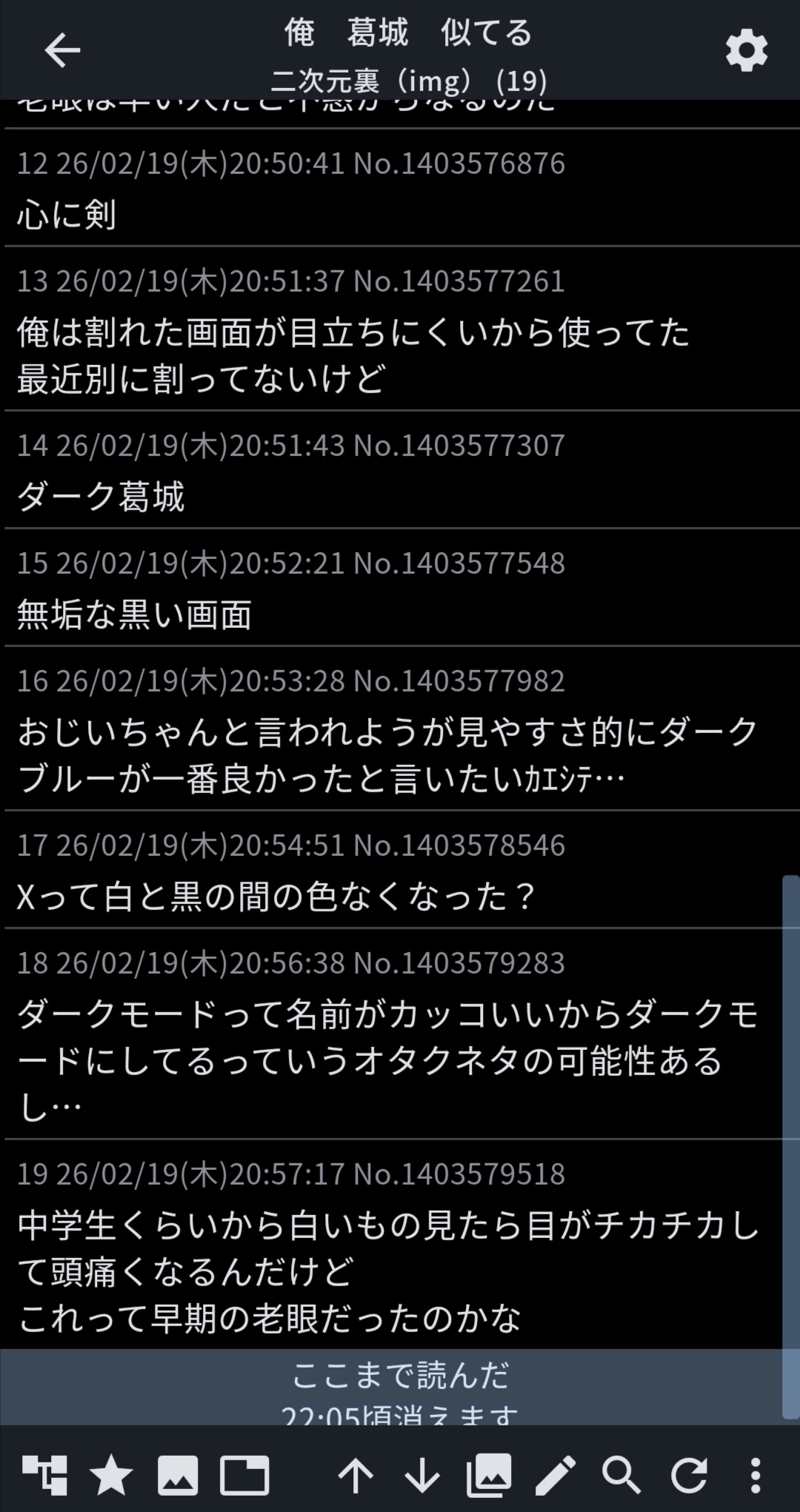This screenshot has width=800, height=1512.
Task: Favorite this thread with the star
Action: (111, 1475)
